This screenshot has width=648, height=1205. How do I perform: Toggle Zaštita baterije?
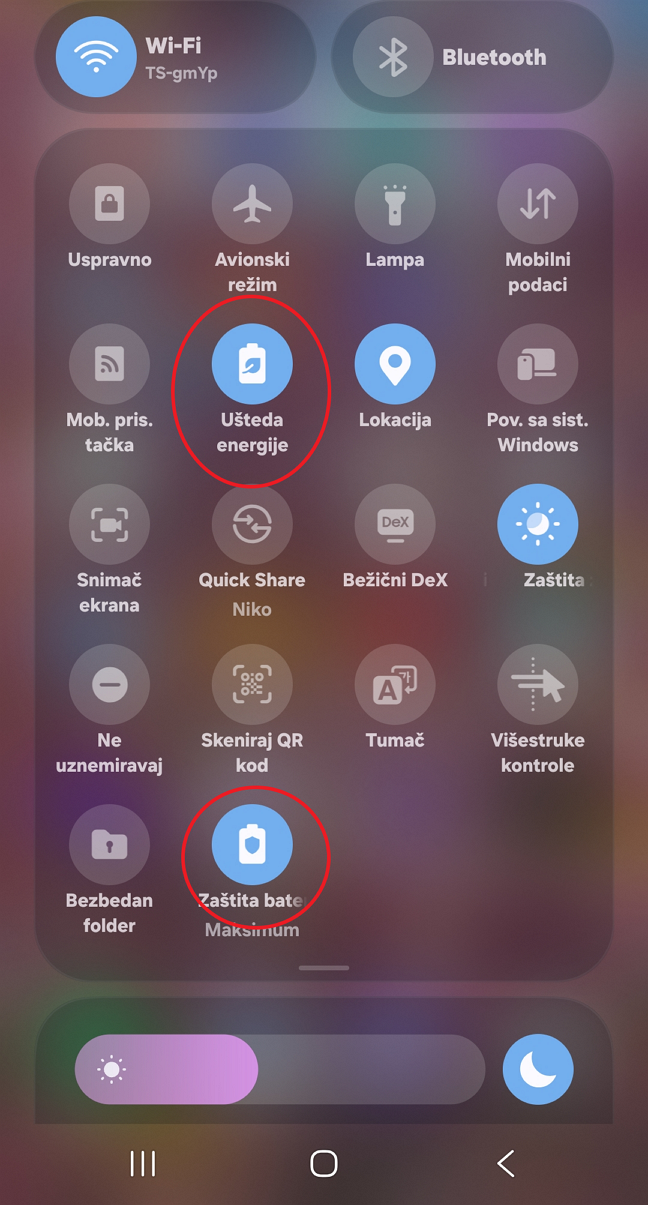252,844
